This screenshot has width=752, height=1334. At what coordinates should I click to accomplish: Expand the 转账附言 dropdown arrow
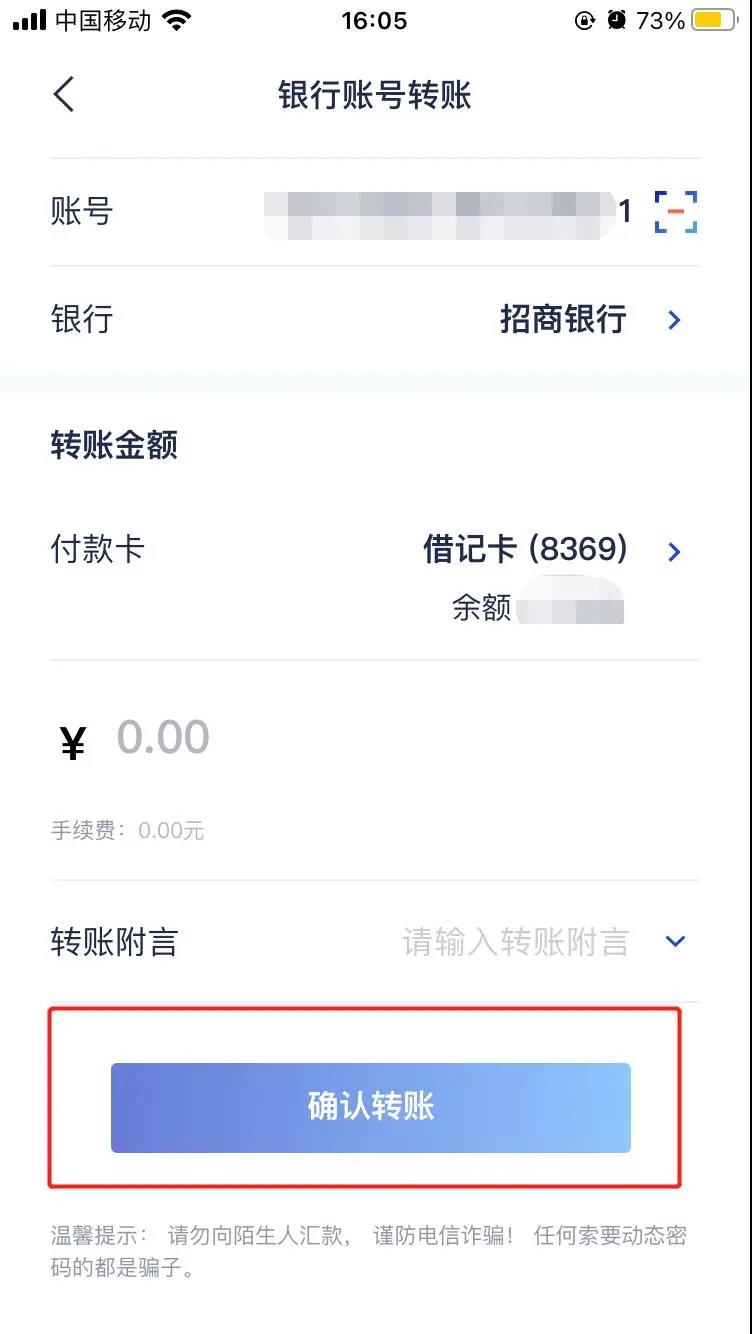676,942
